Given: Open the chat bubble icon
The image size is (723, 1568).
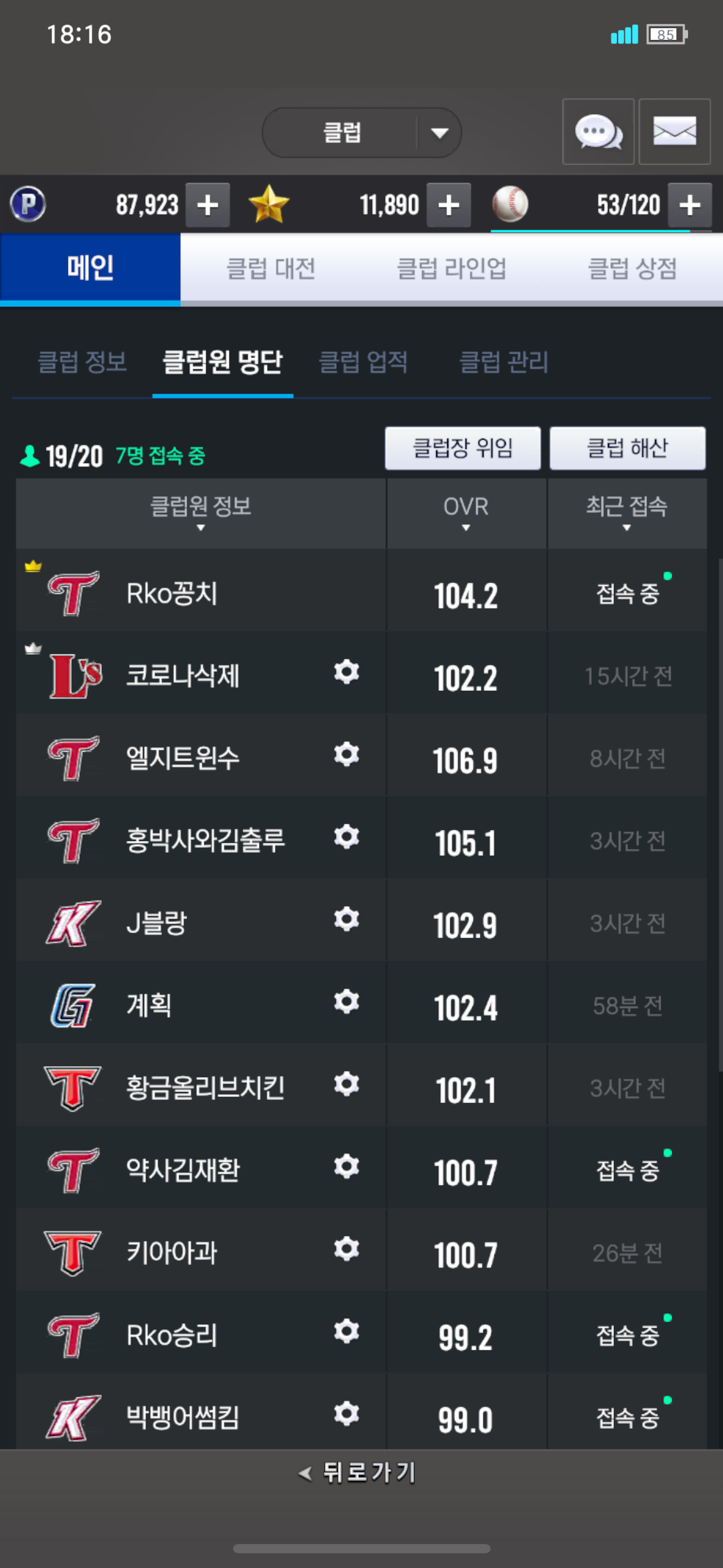Looking at the screenshot, I should (x=598, y=132).
